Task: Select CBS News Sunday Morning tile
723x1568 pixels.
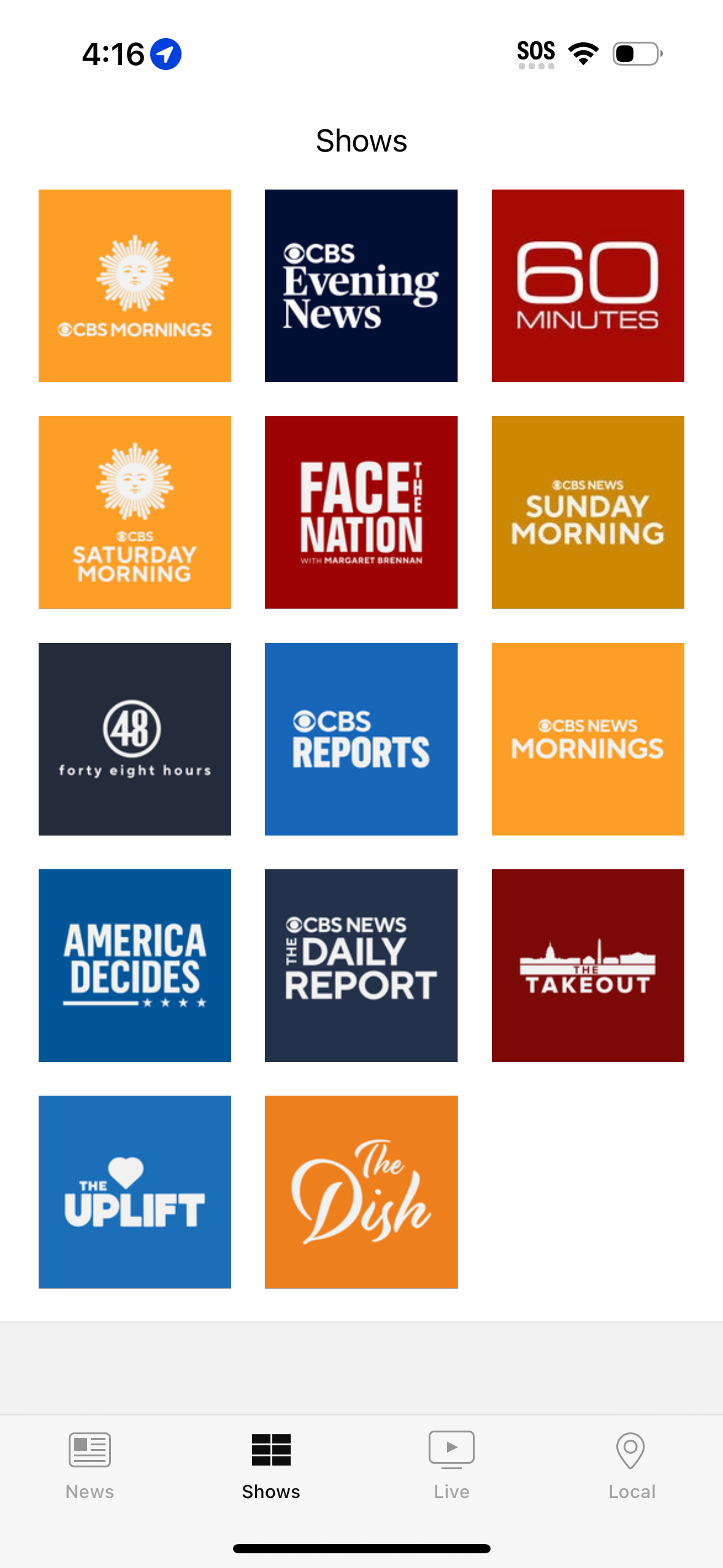Action: [587, 512]
